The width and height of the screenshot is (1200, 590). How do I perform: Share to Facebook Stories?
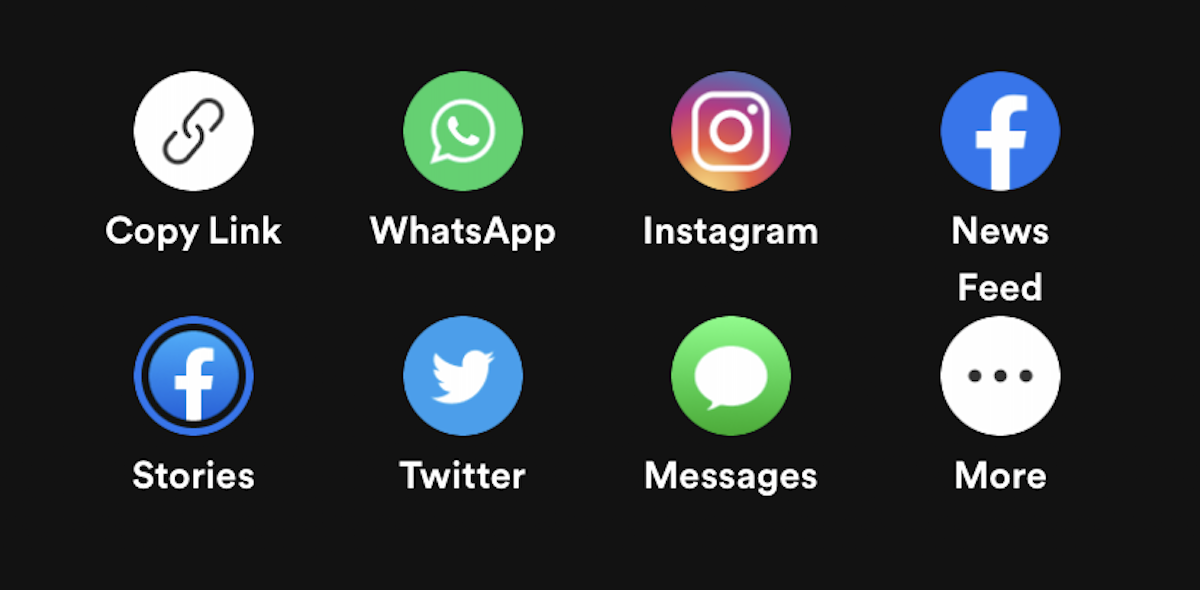[193, 376]
